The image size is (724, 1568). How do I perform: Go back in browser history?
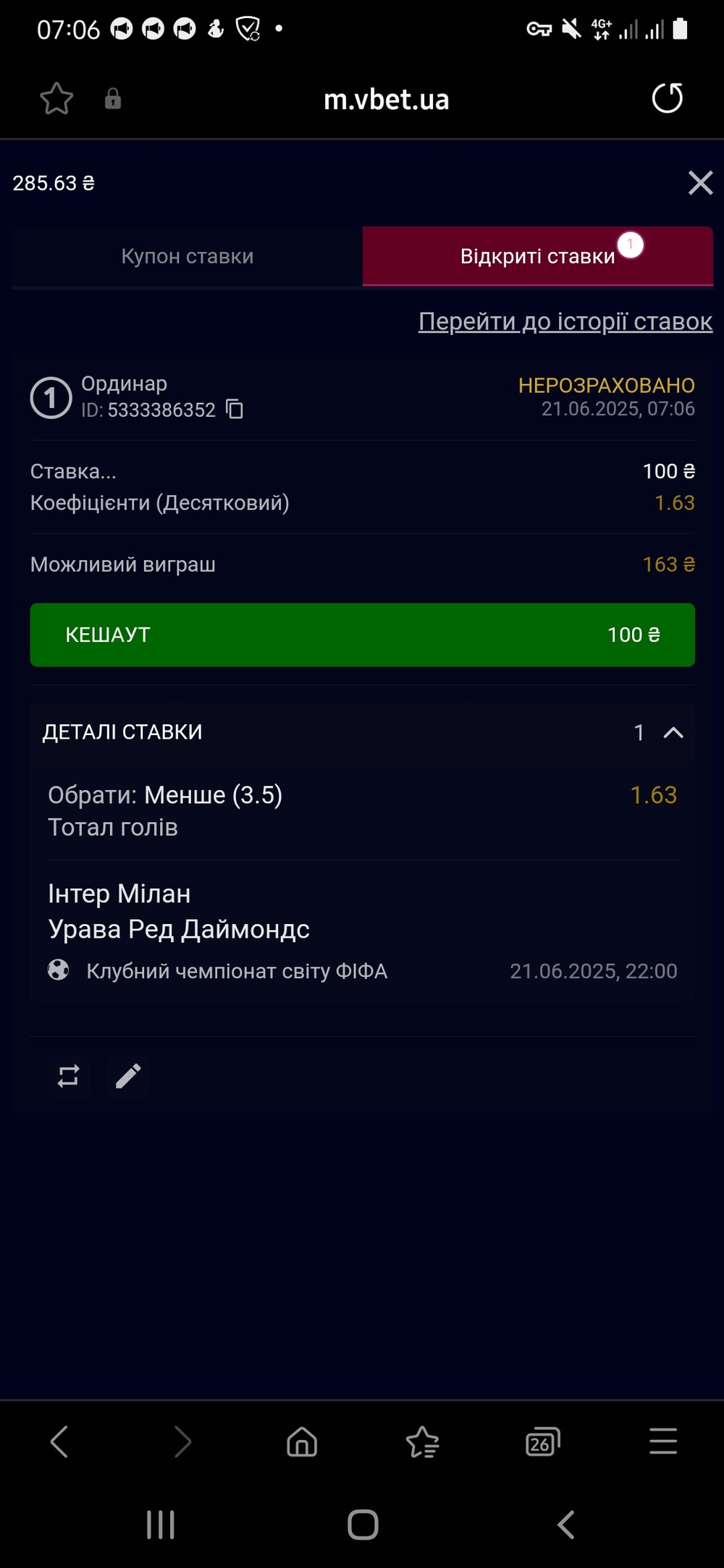pos(59,1441)
